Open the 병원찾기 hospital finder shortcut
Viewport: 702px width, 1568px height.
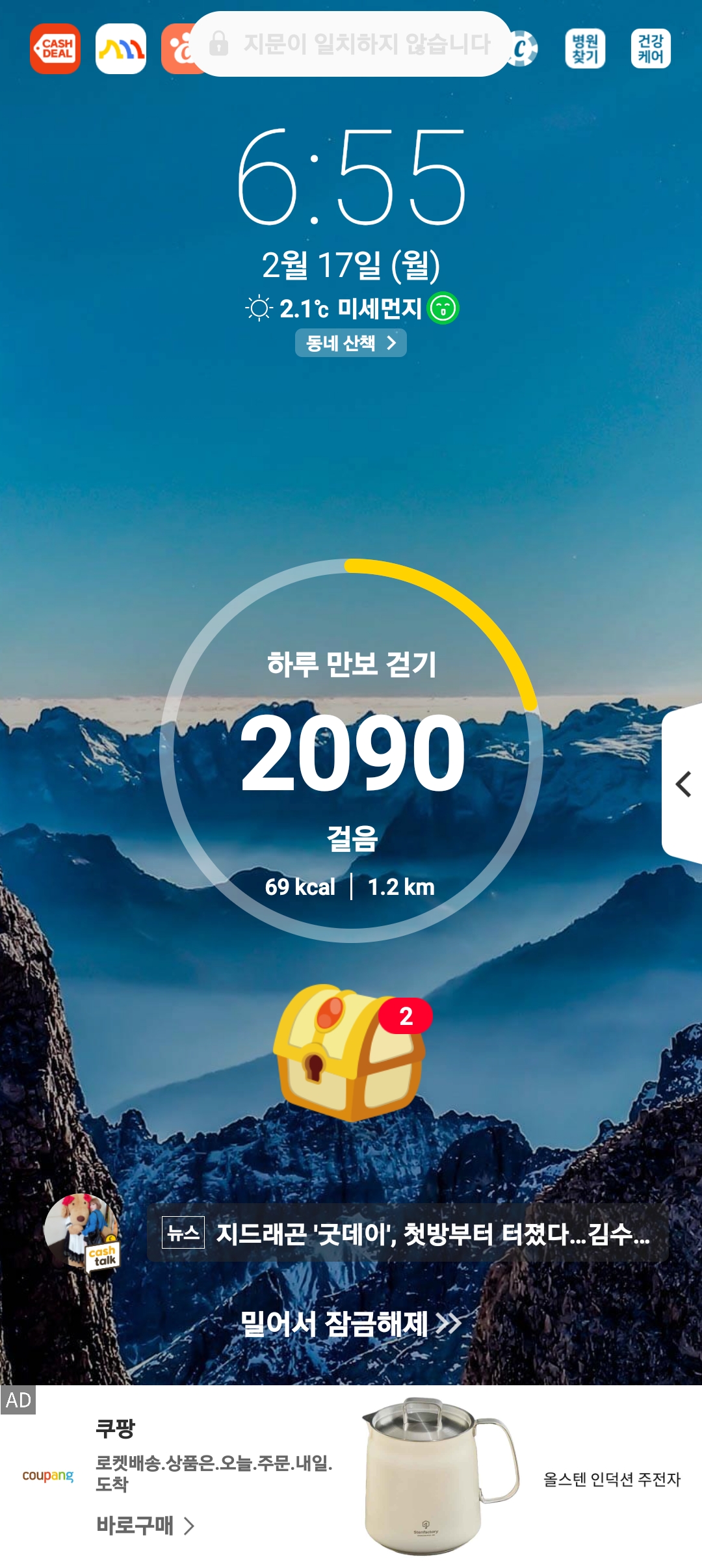coord(585,49)
